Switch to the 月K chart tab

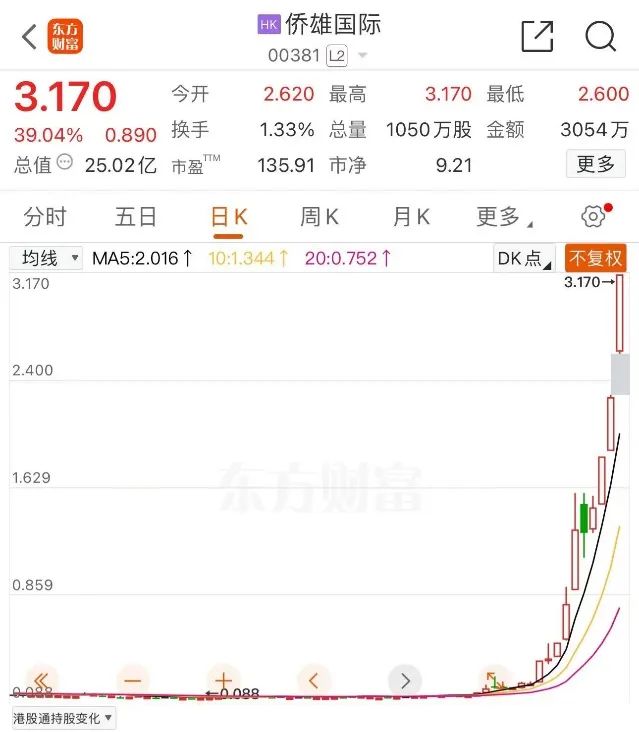411,216
